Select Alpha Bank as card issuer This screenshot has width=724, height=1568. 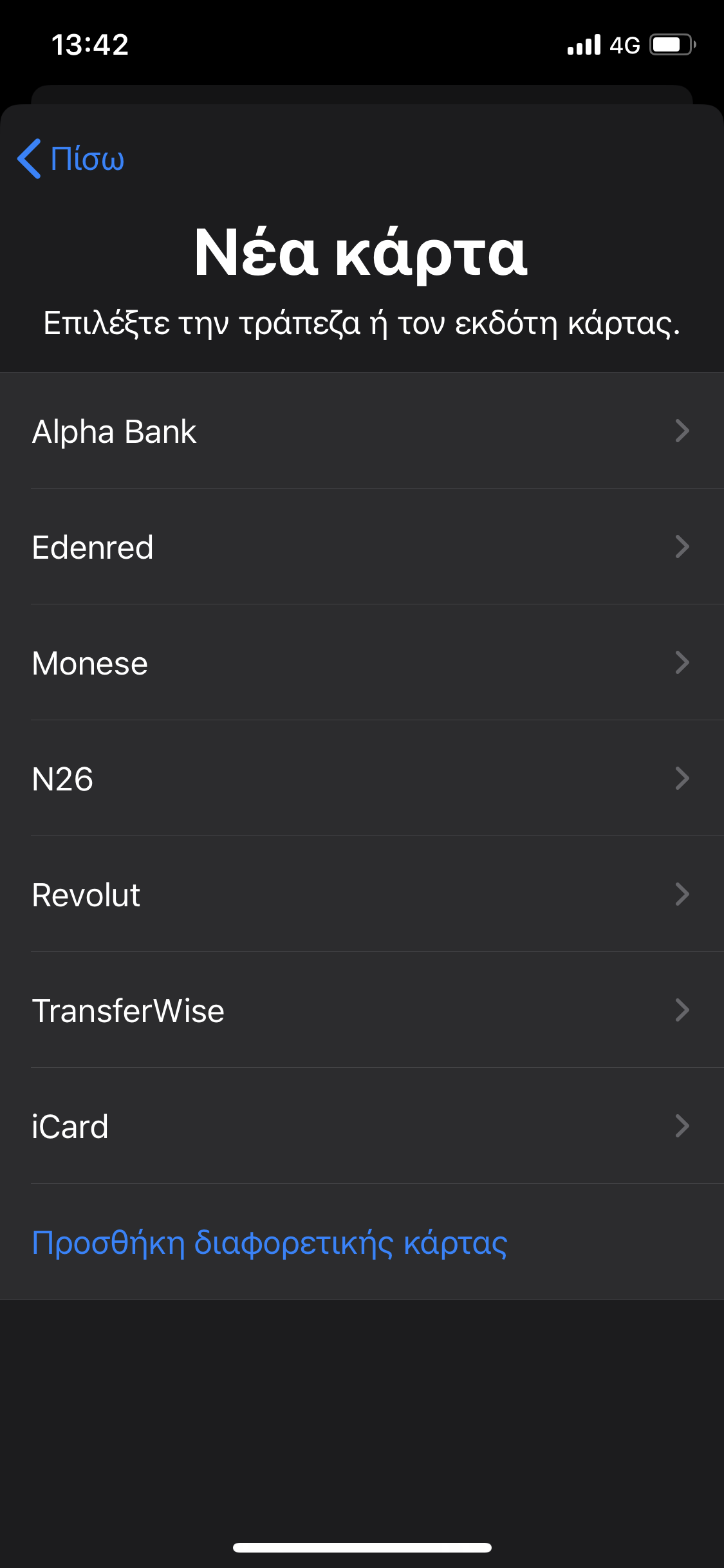[x=362, y=431]
